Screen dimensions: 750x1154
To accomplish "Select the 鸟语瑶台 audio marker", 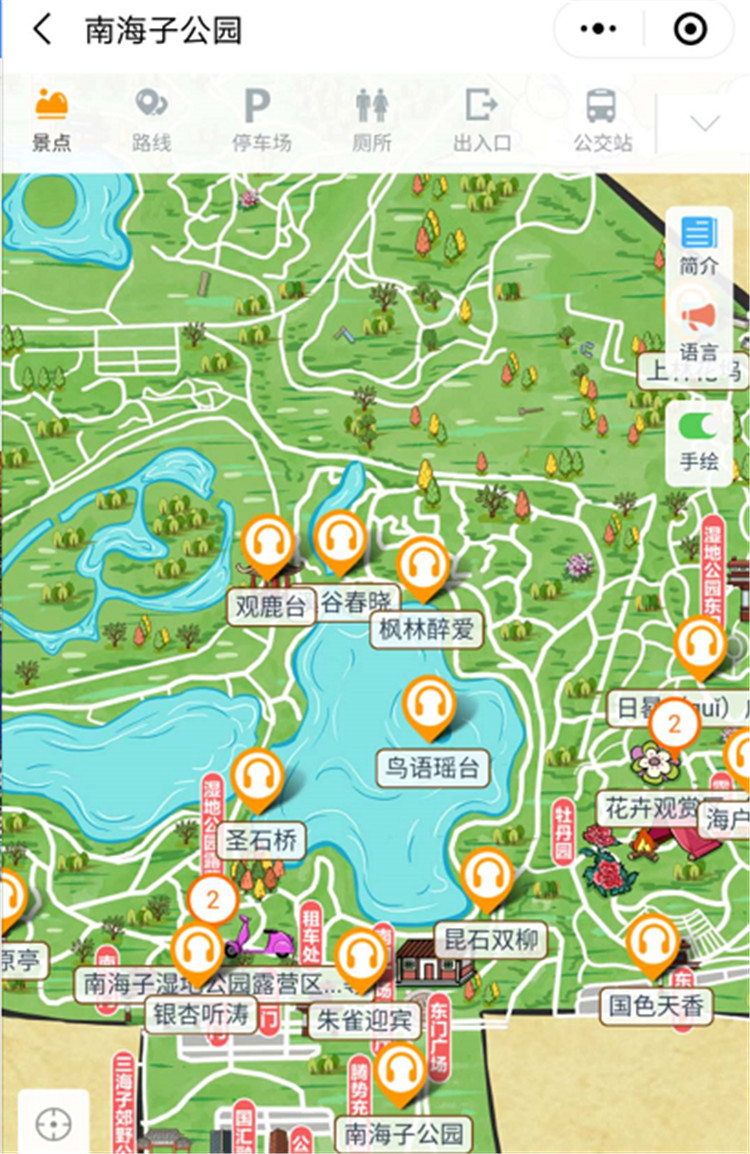I will pyautogui.click(x=430, y=706).
